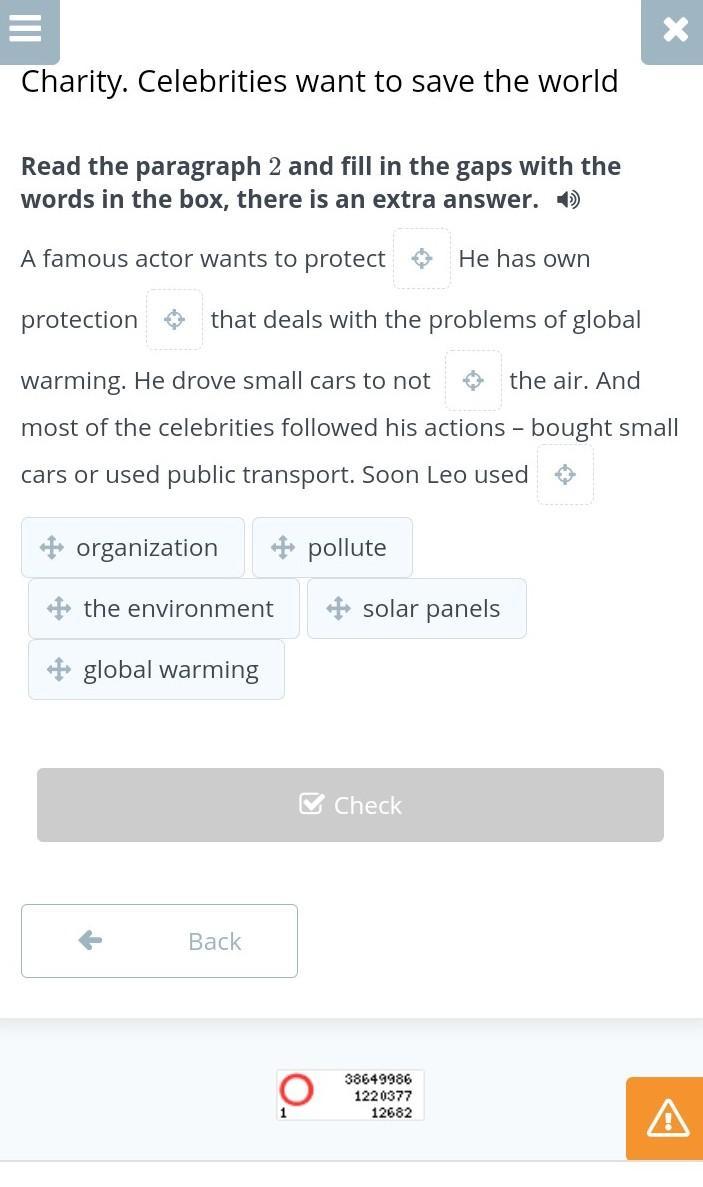
Task: Pick the 'organization' word chip
Action: pyautogui.click(x=132, y=547)
